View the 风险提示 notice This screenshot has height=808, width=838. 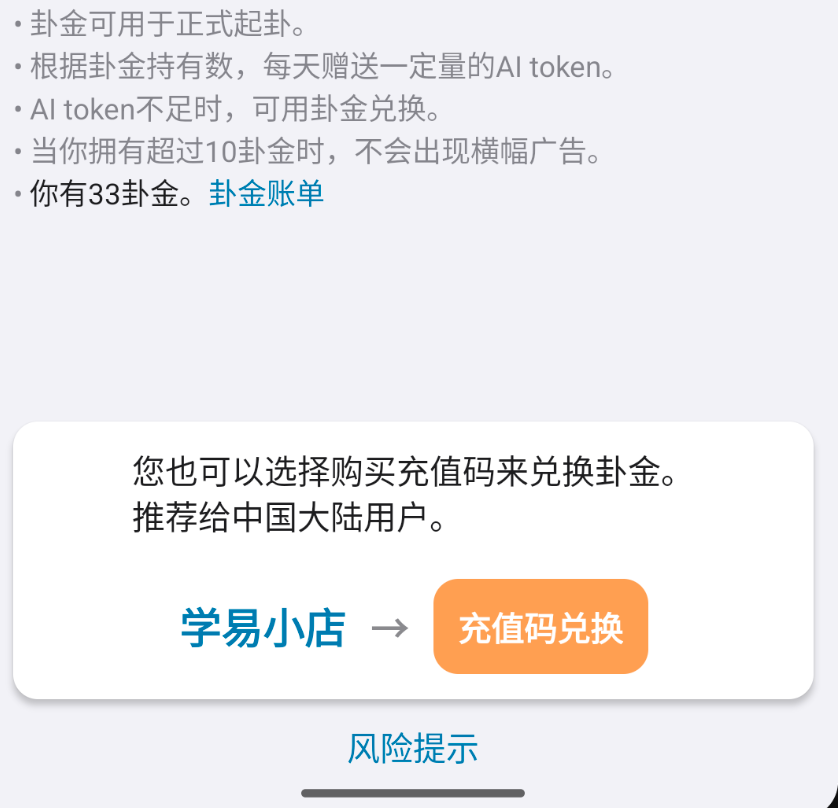(413, 748)
